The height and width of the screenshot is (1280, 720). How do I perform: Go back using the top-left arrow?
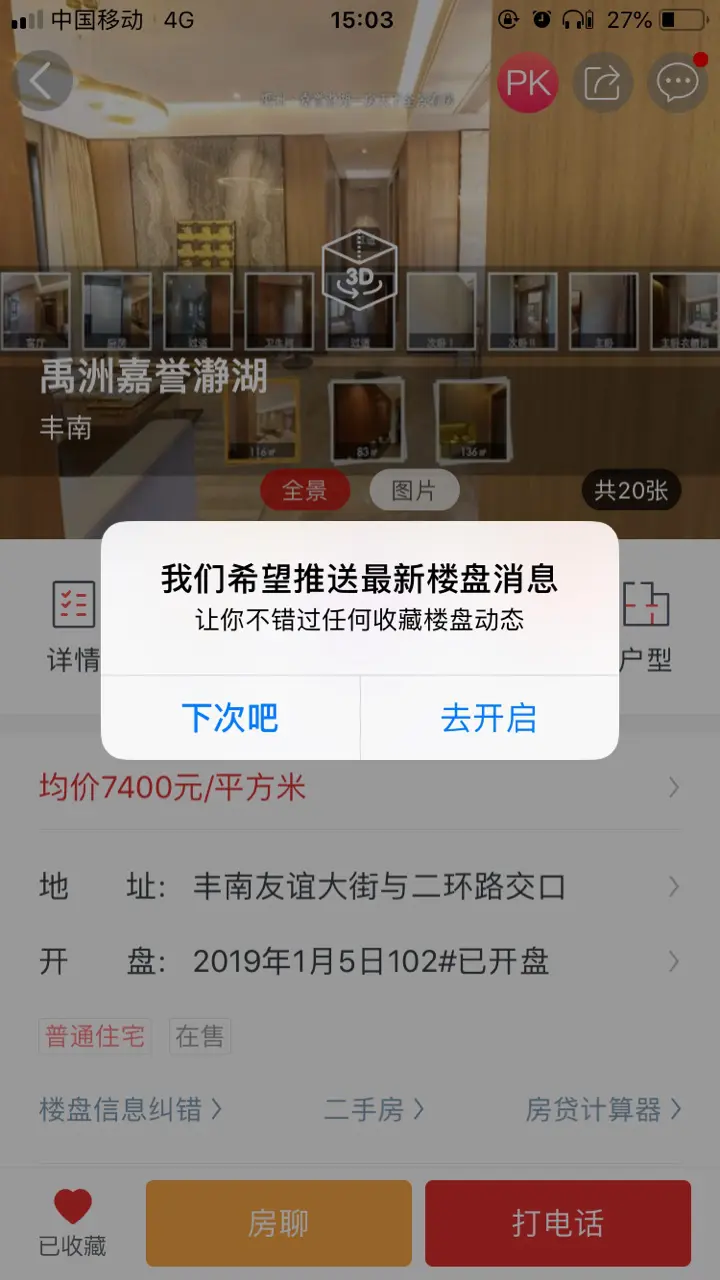tap(41, 82)
